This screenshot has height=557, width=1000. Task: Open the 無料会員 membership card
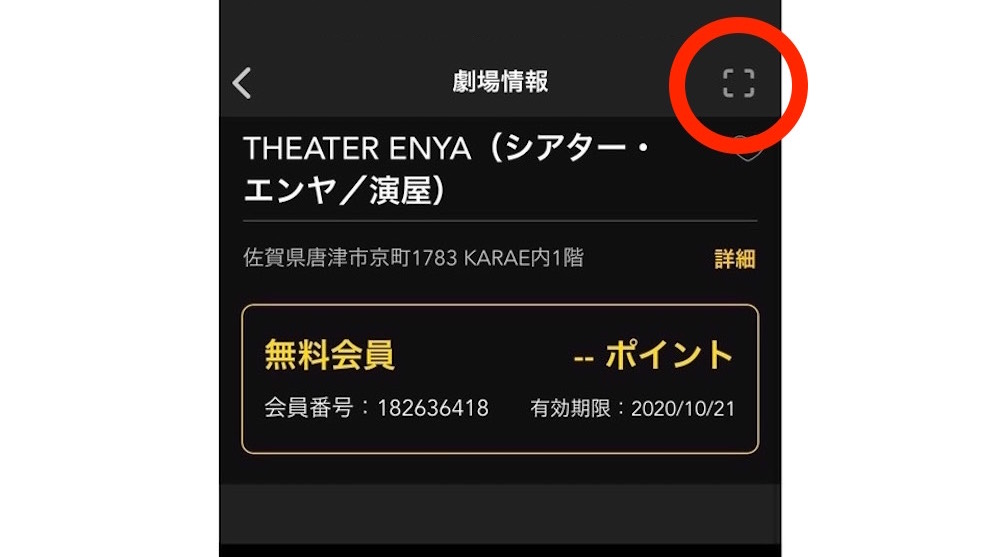[500, 379]
